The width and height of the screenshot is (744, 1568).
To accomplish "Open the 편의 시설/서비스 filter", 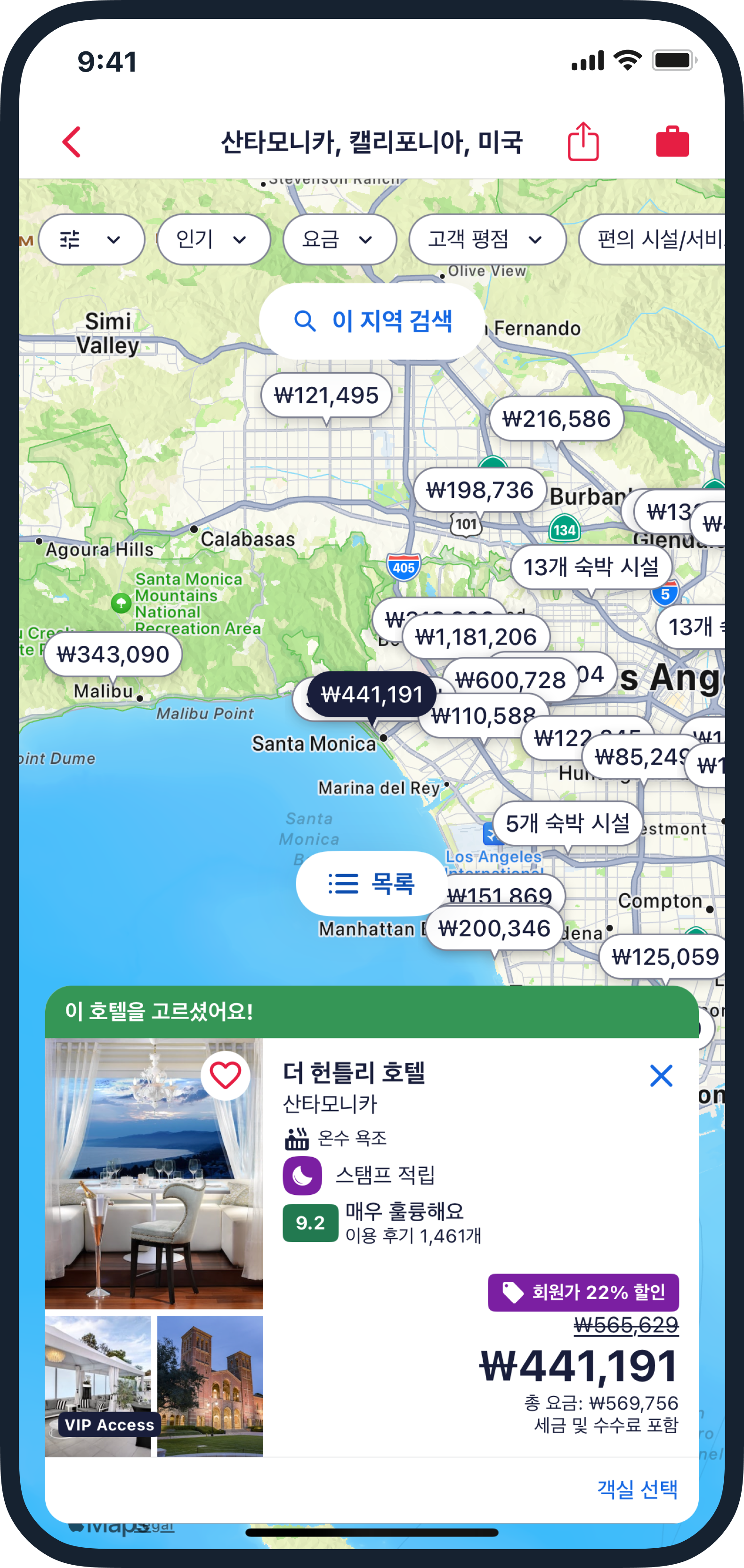I will [x=652, y=239].
